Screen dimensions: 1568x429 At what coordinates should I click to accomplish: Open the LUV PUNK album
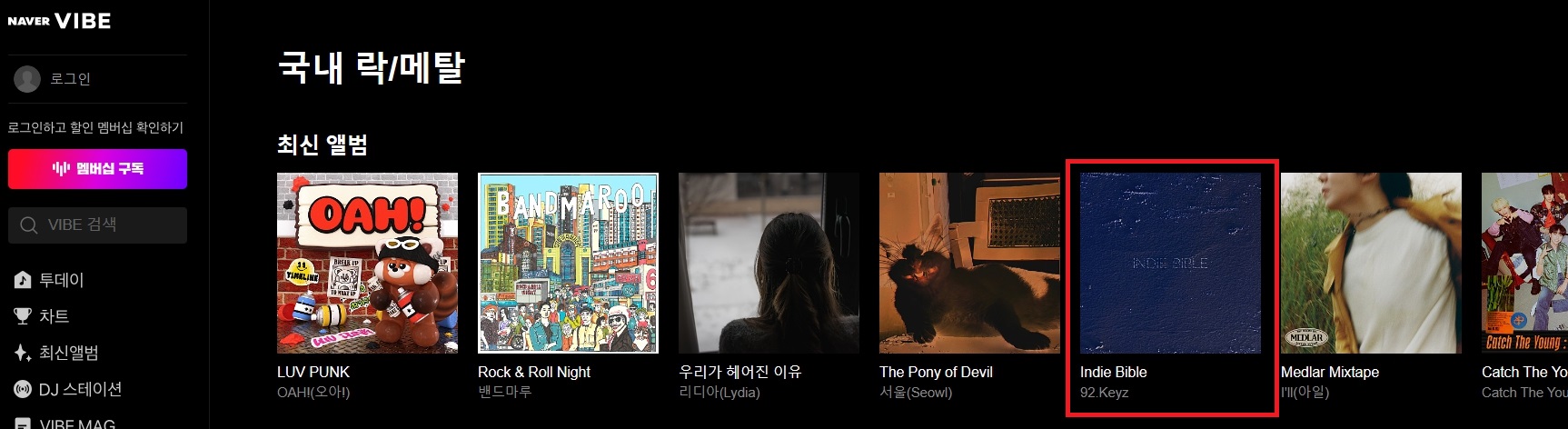(x=367, y=263)
